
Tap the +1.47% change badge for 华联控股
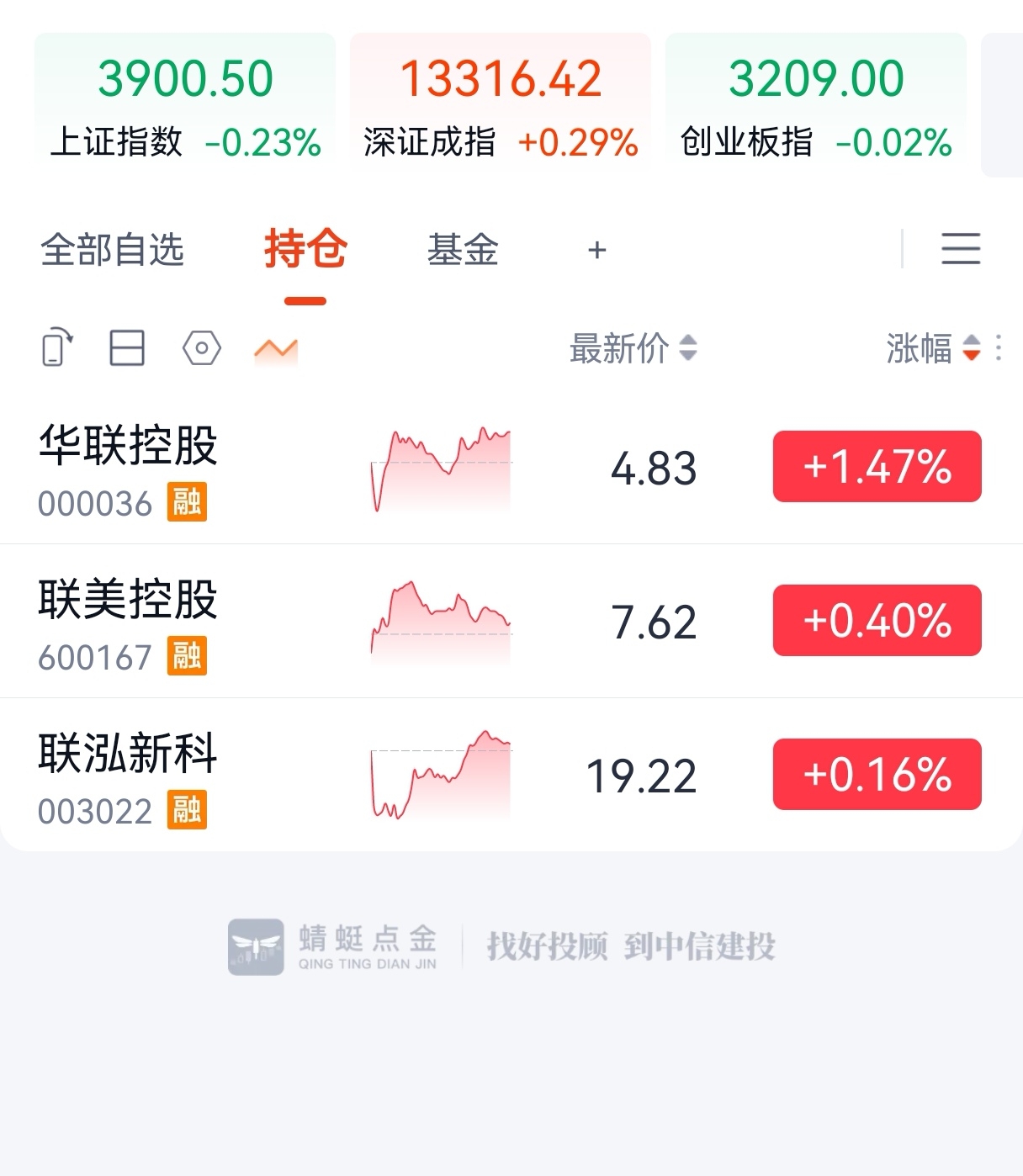pyautogui.click(x=877, y=467)
